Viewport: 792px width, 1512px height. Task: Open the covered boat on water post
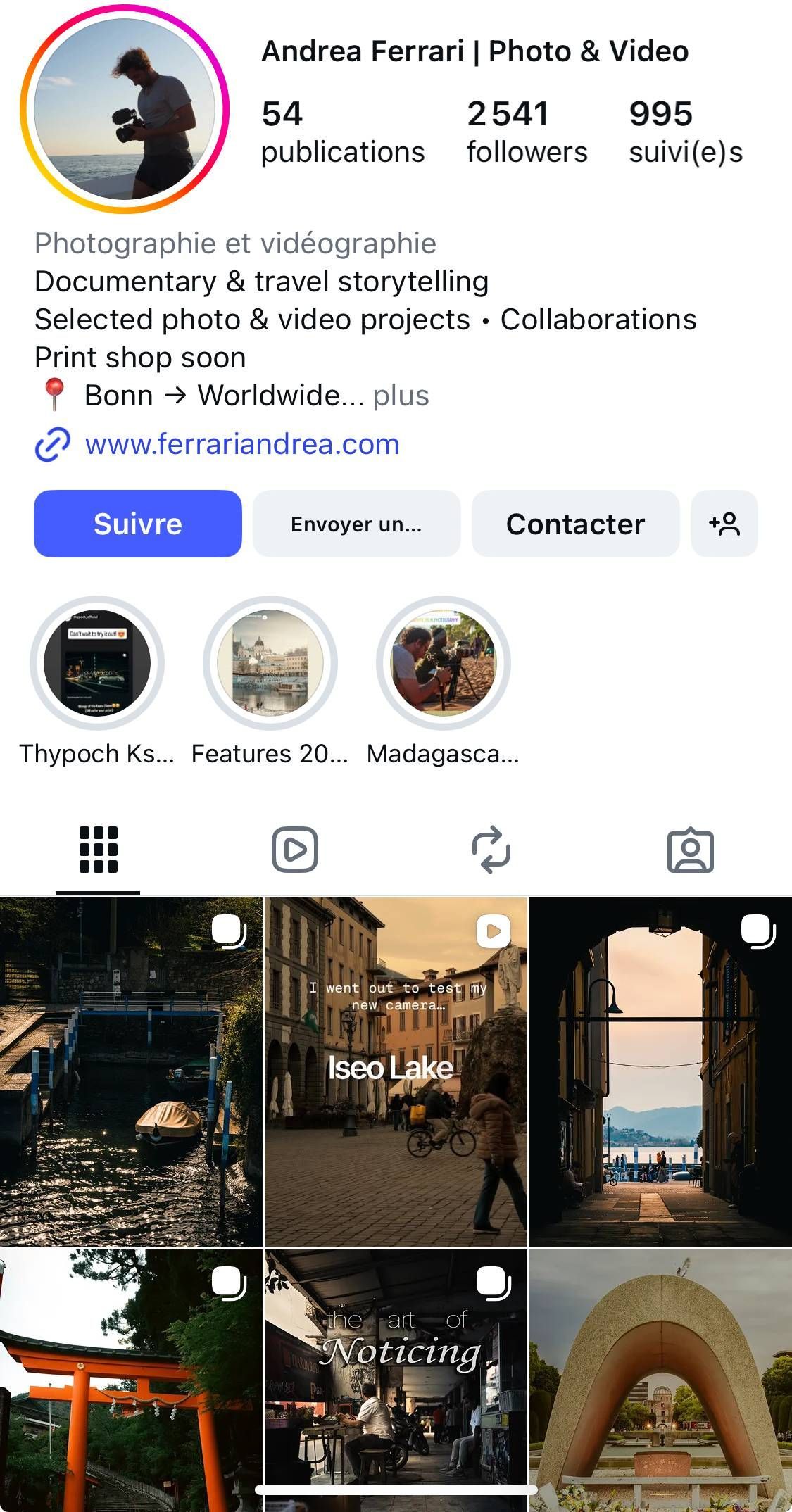point(131,1072)
